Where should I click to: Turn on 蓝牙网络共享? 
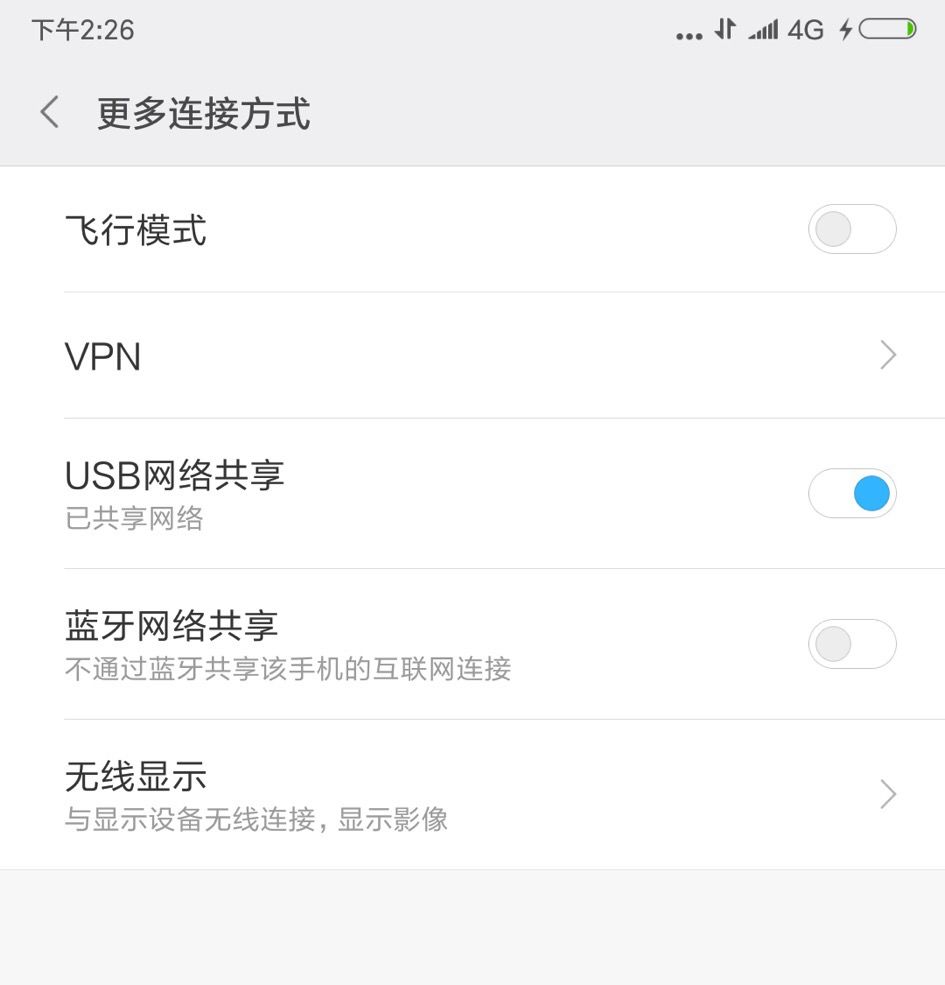(x=851, y=644)
